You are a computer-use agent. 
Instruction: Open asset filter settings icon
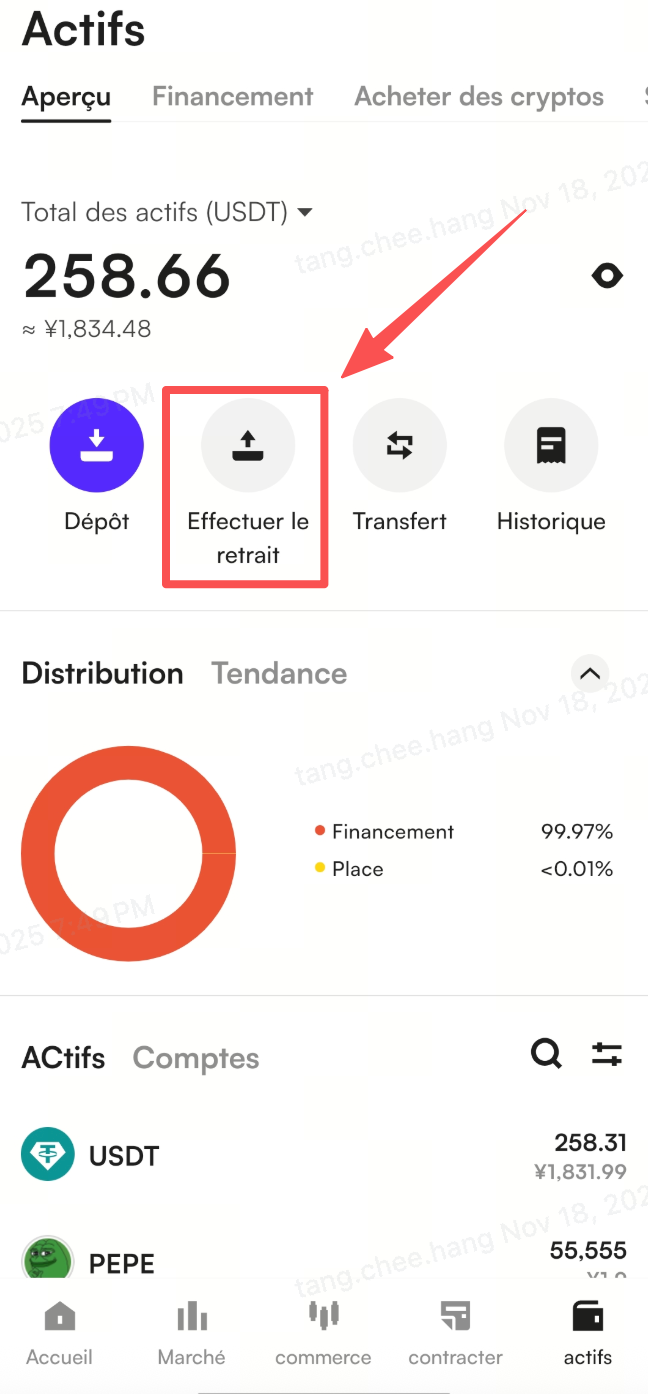click(607, 1053)
